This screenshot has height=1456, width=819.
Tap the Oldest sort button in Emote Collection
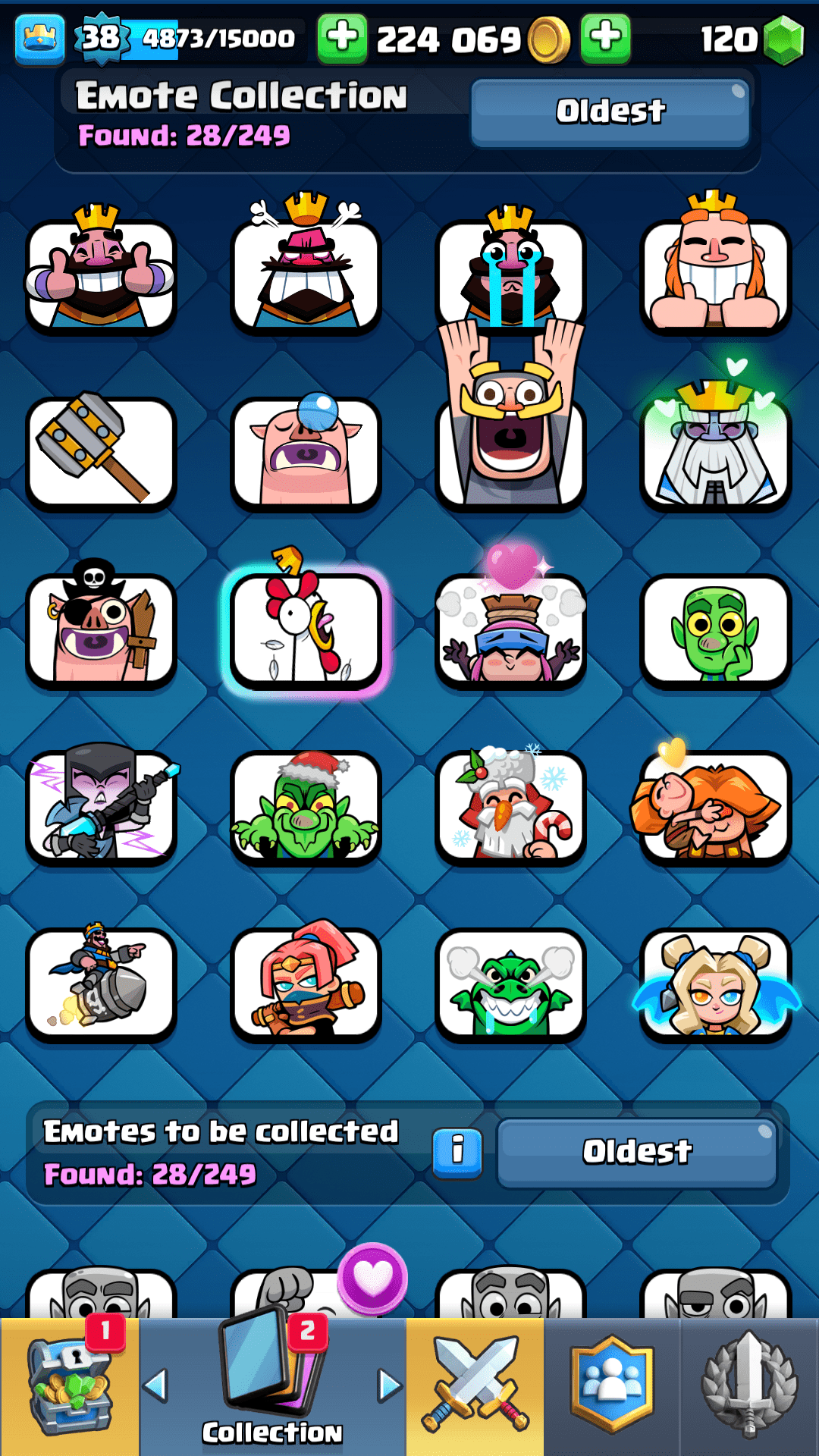pyautogui.click(x=610, y=112)
